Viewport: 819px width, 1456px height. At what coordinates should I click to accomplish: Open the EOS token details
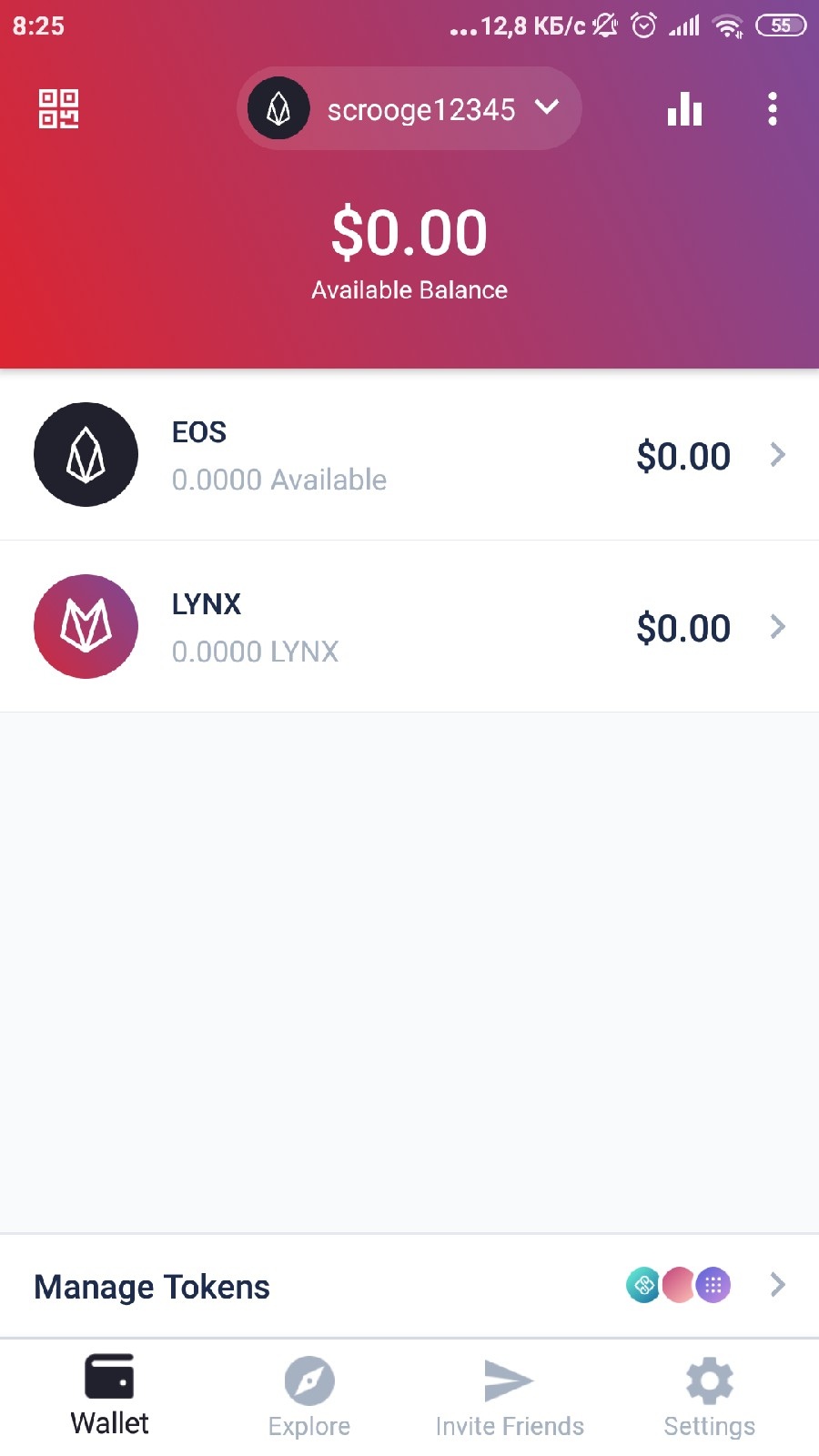(409, 455)
